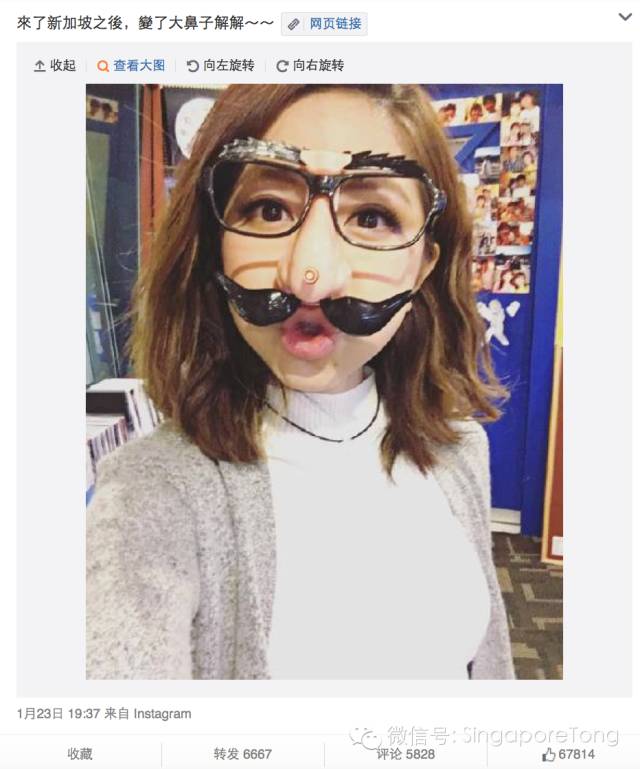The image size is (640, 769).
Task: Rotate the photo left with 向左旋转
Action: pos(220,65)
